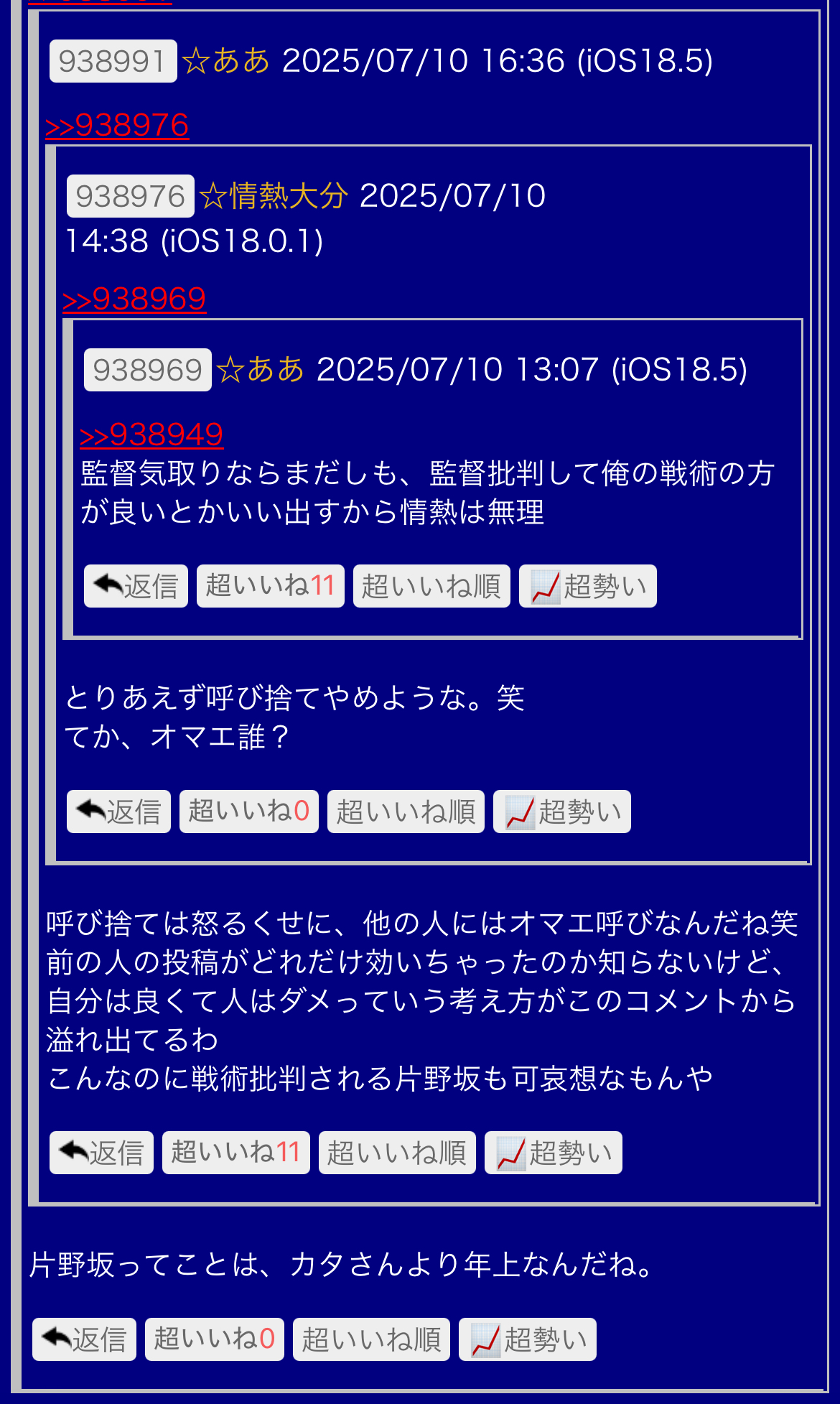Give 超いいね to 情熱大分's post 938976

(x=249, y=812)
